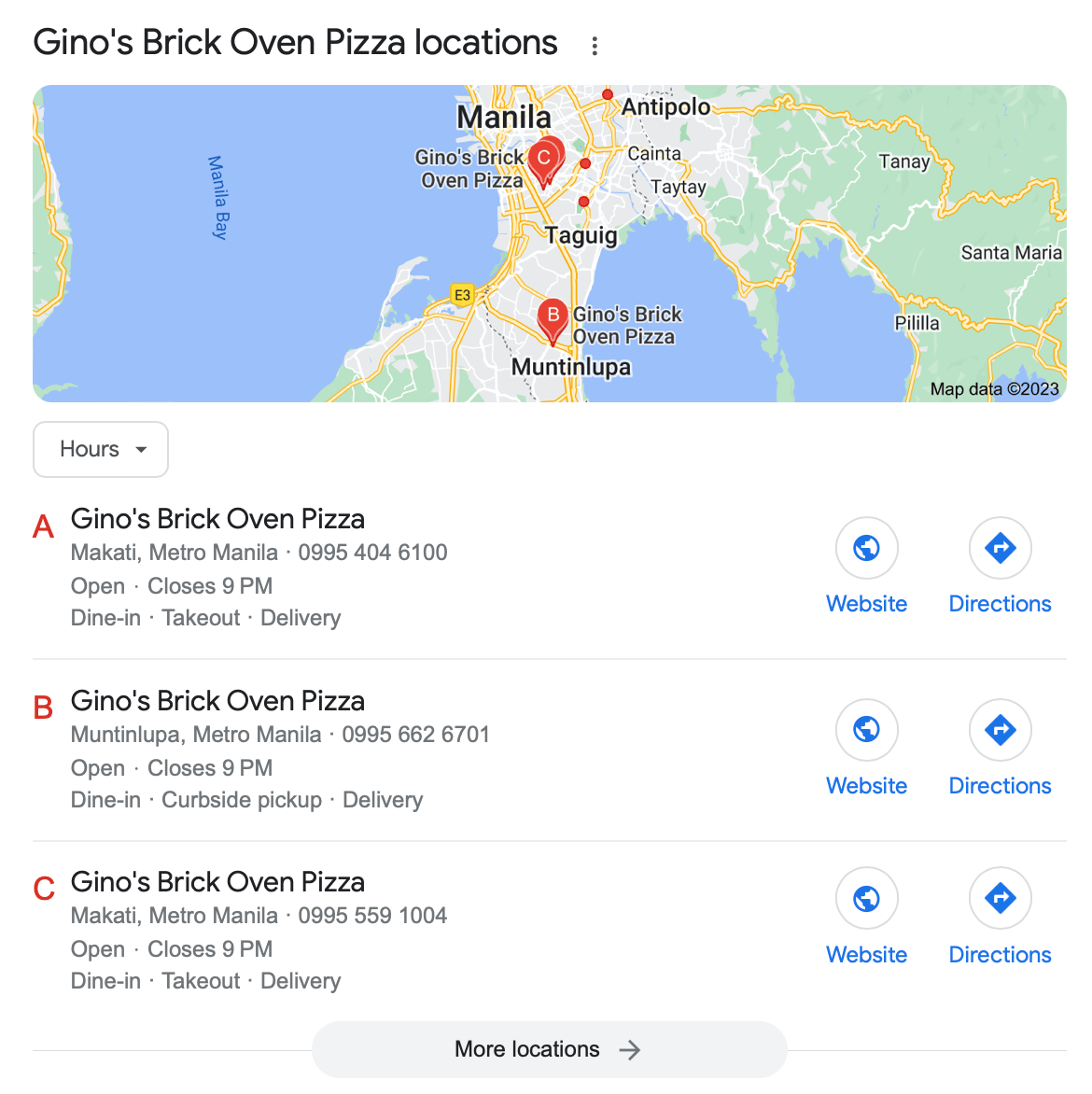This screenshot has height=1094, width=1092.
Task: Select the Website icon for Muntinlupa location B
Action: 866,730
